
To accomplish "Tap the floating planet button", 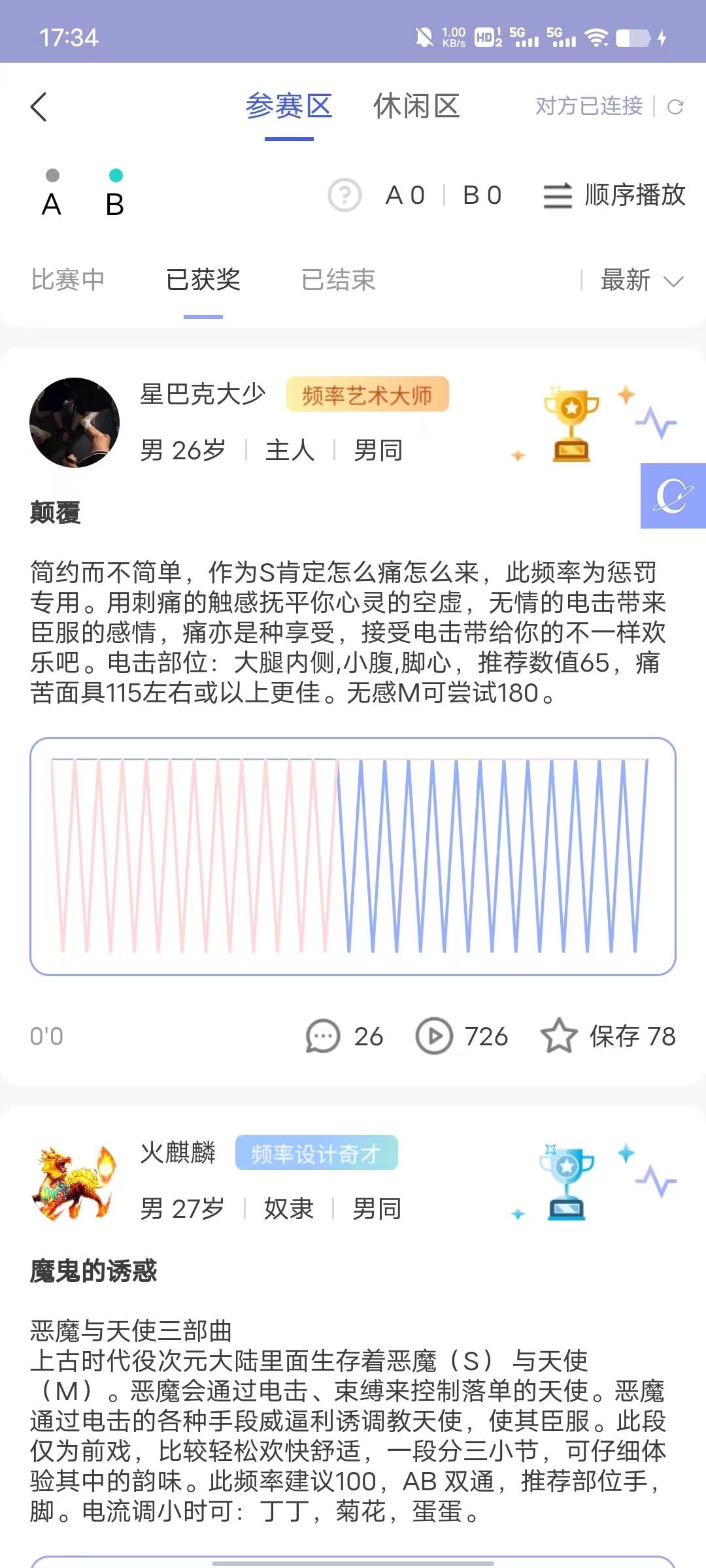I will (x=673, y=496).
